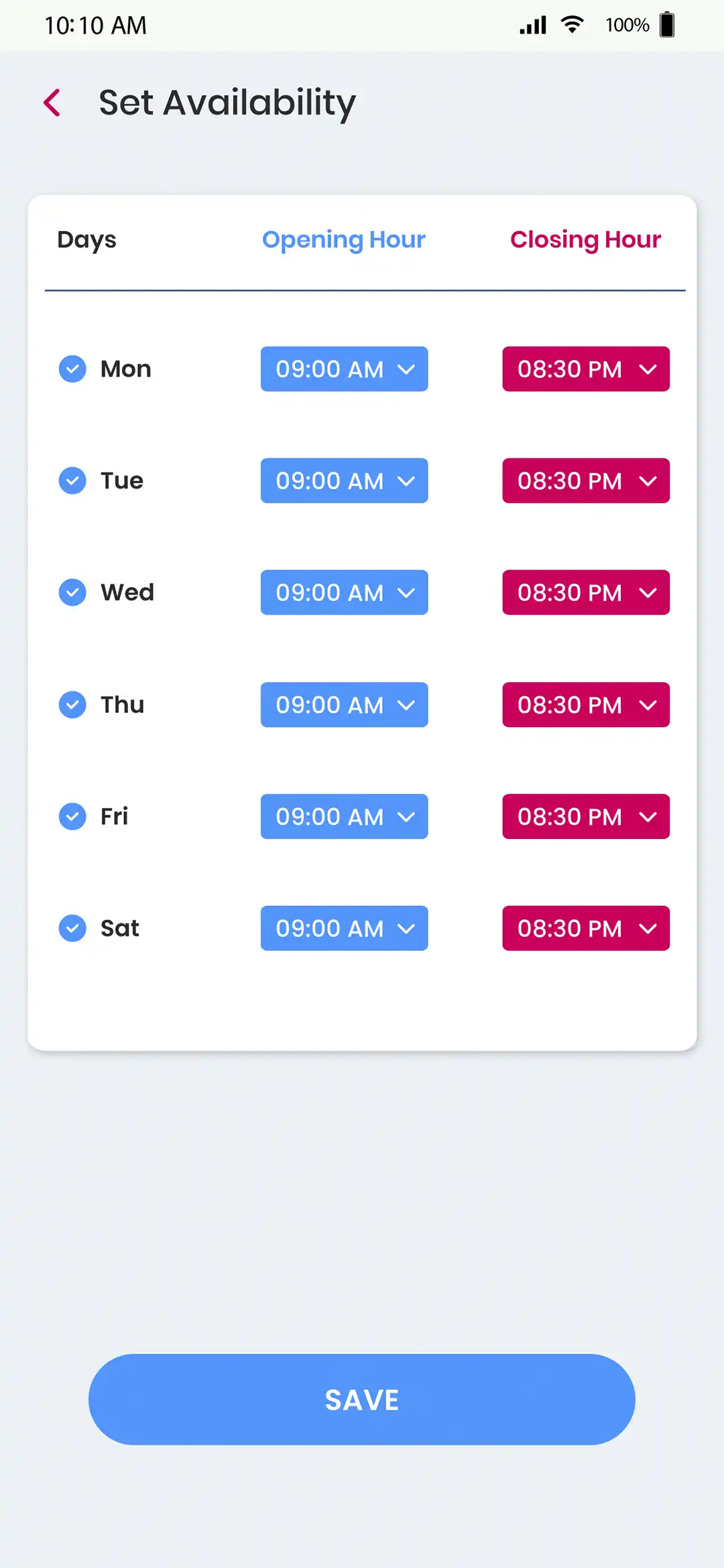Open Monday opening hour dropdown
The width and height of the screenshot is (724, 1568).
point(344,369)
